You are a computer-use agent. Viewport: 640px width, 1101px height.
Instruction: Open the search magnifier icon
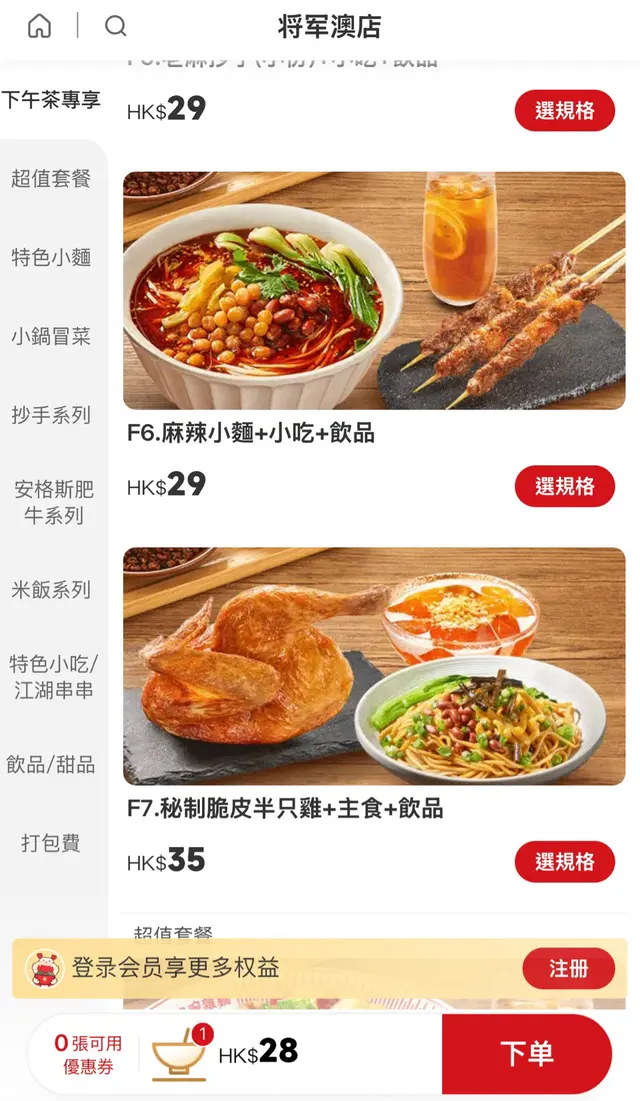pos(116,26)
